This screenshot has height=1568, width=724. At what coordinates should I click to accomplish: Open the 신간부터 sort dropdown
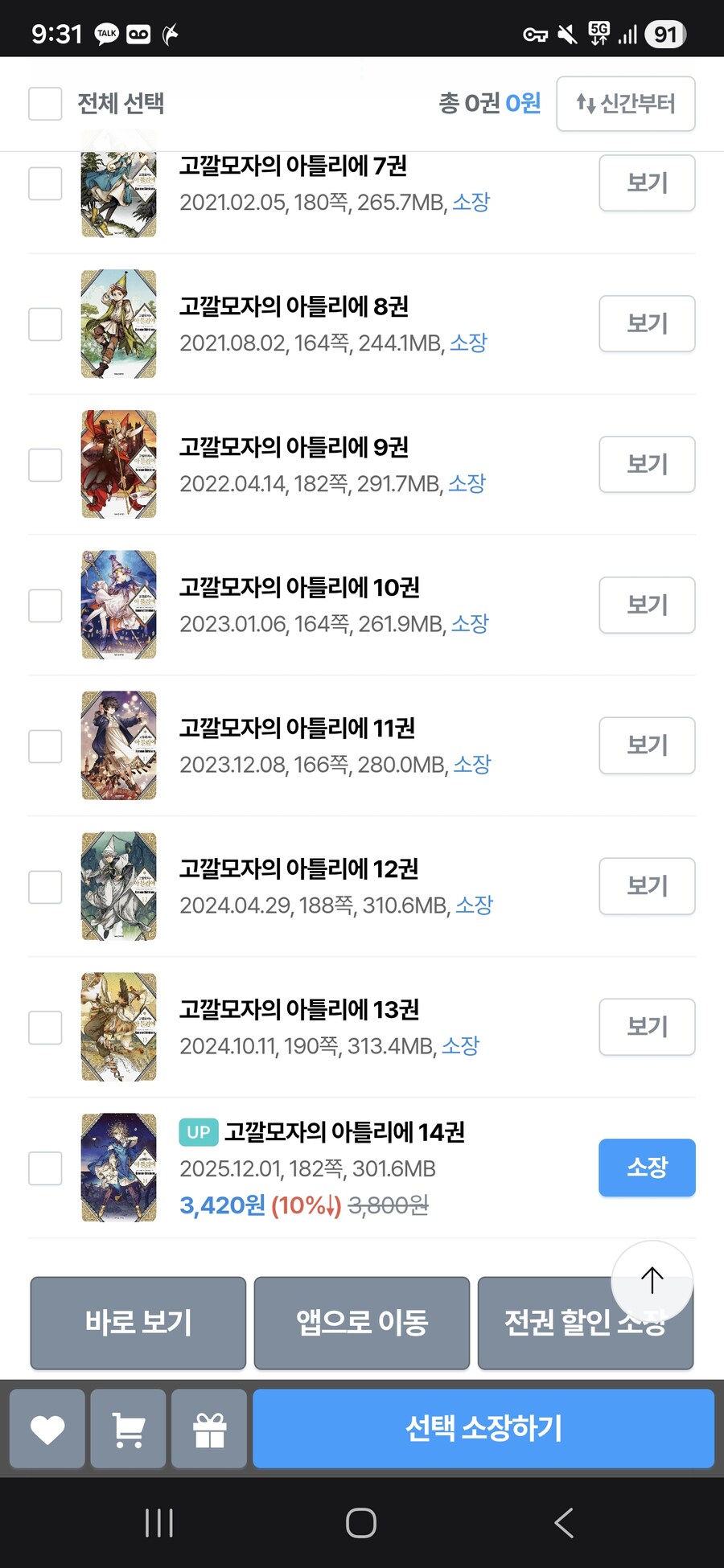(626, 105)
